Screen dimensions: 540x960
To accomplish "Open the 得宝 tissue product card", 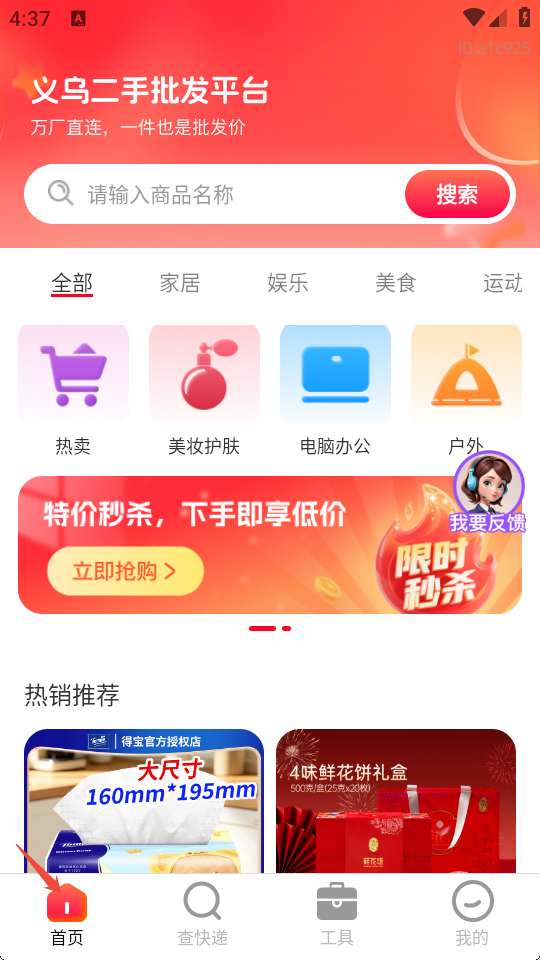I will tap(144, 801).
